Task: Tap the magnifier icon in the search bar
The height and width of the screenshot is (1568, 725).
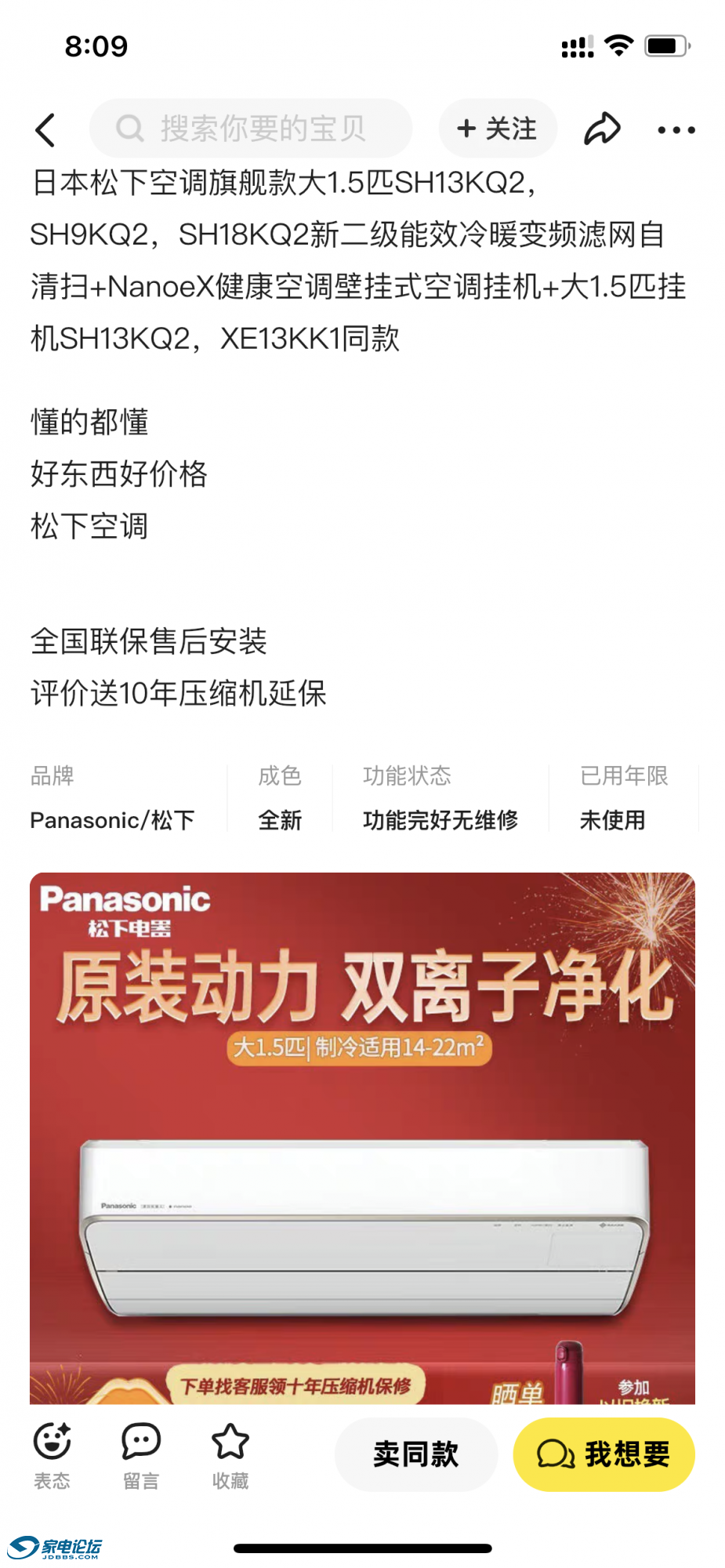Action: coord(130,128)
